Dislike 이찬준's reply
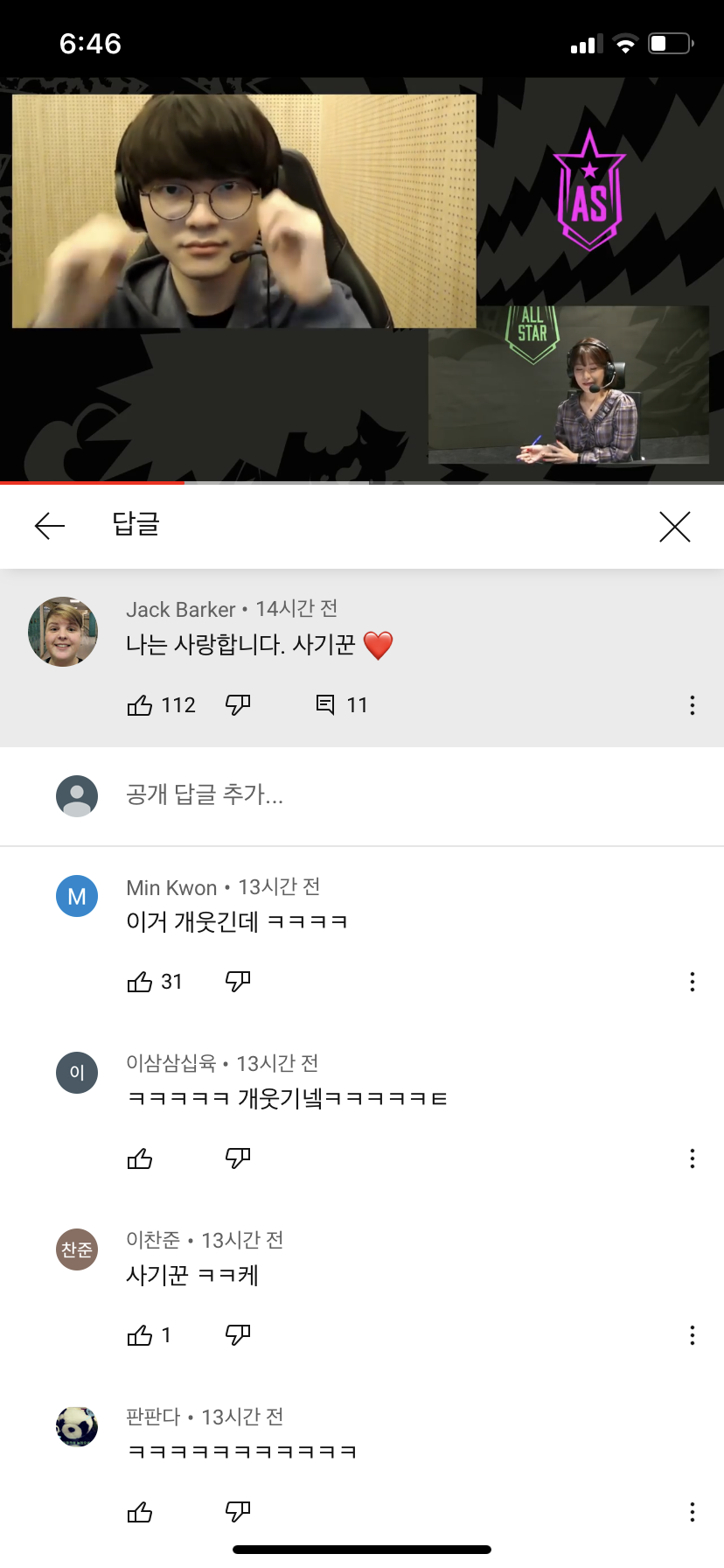This screenshot has height=1568, width=724. (x=238, y=1335)
